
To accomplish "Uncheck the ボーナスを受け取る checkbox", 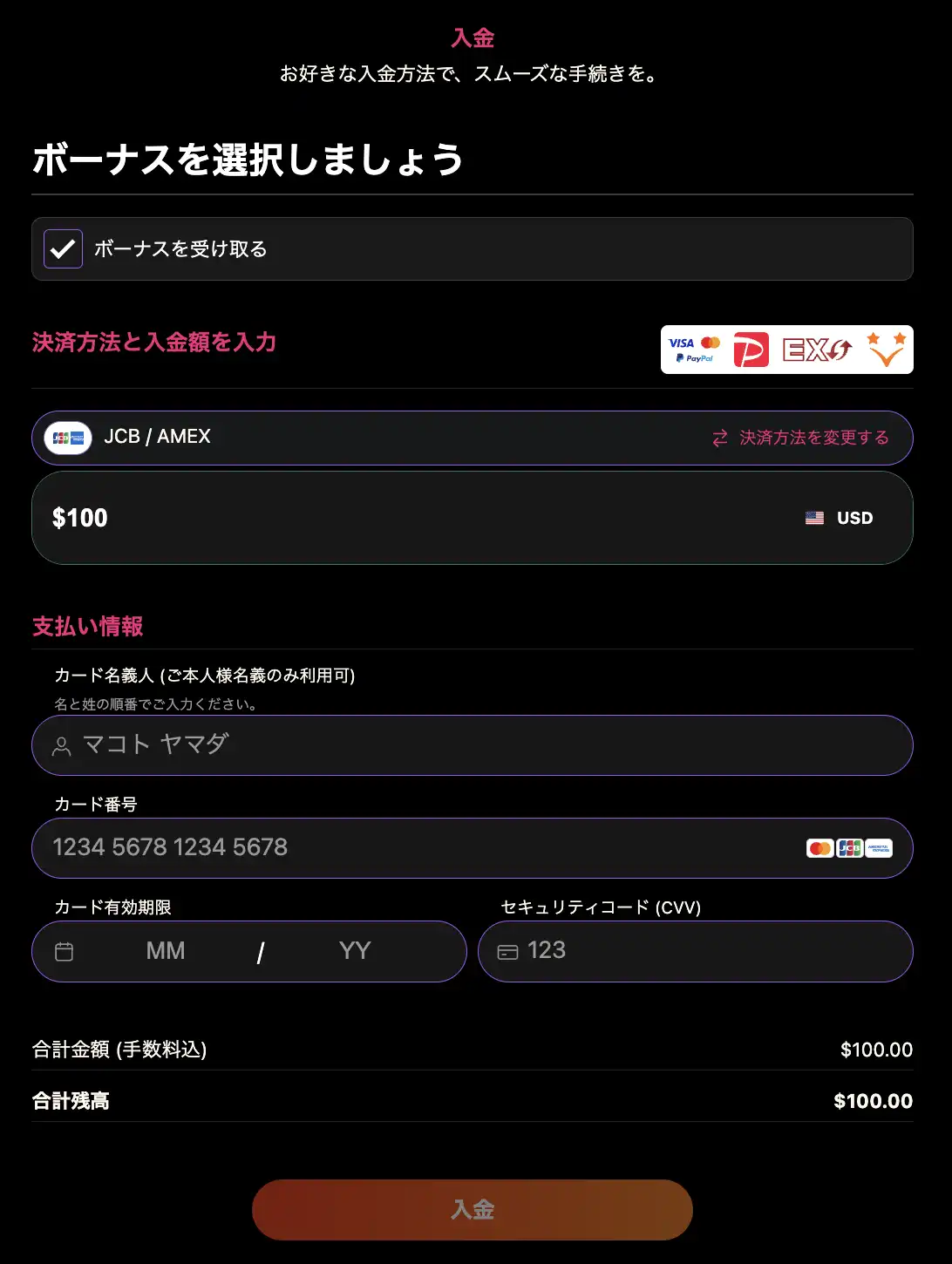I will [x=63, y=249].
